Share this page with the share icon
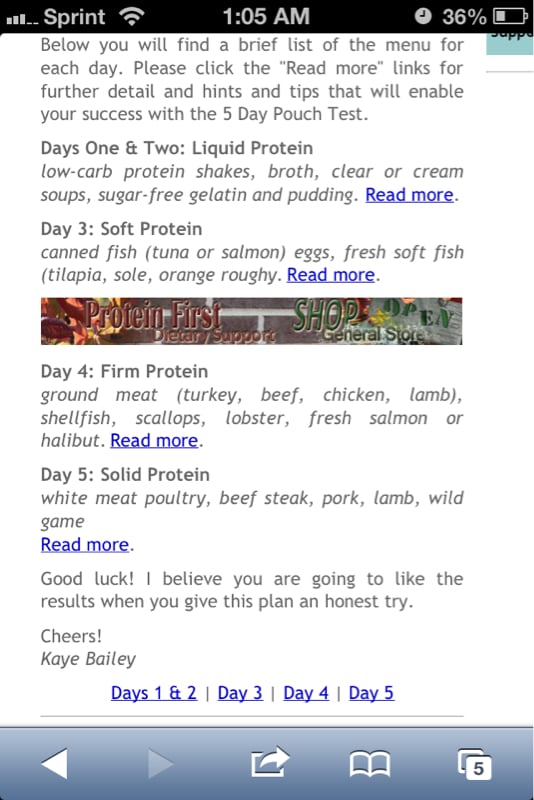 click(269, 762)
